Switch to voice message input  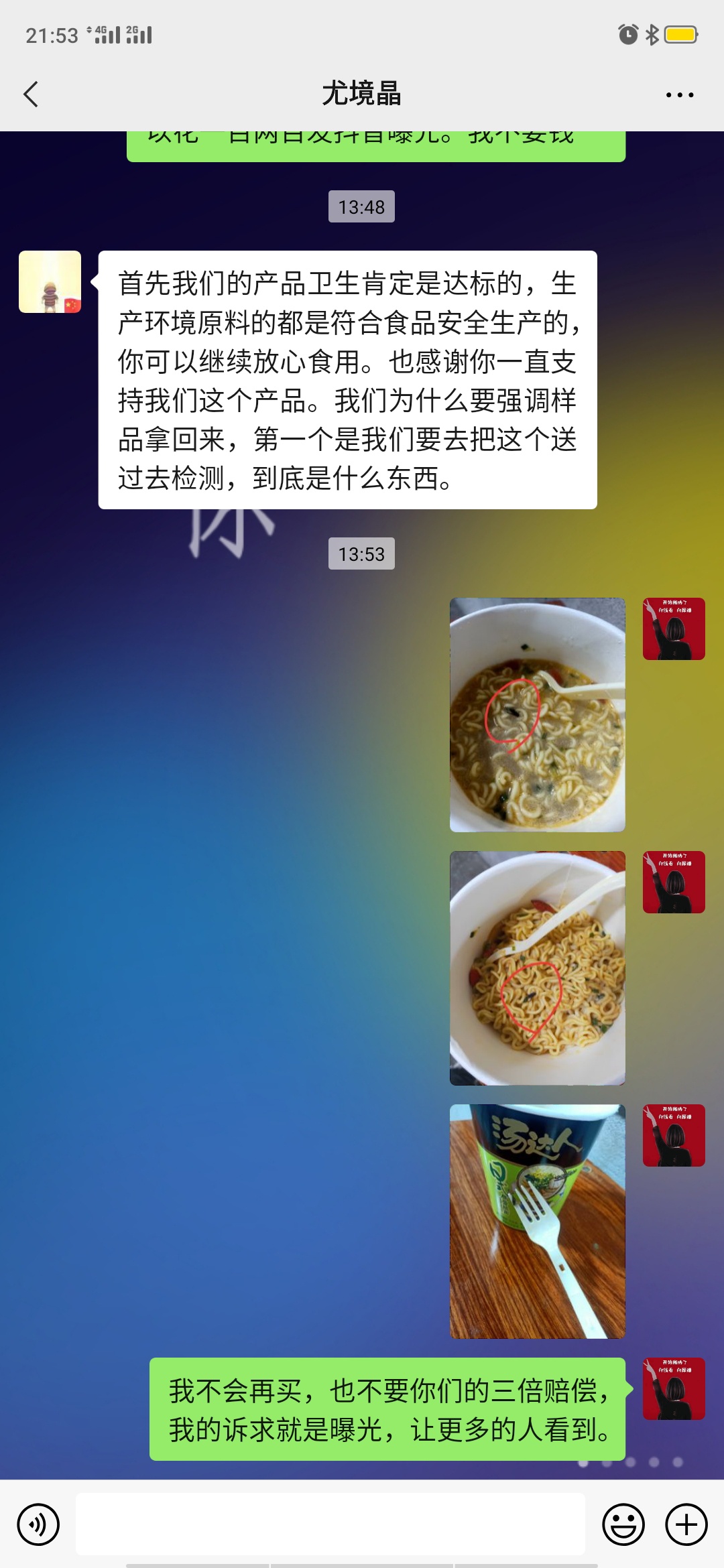38,1524
